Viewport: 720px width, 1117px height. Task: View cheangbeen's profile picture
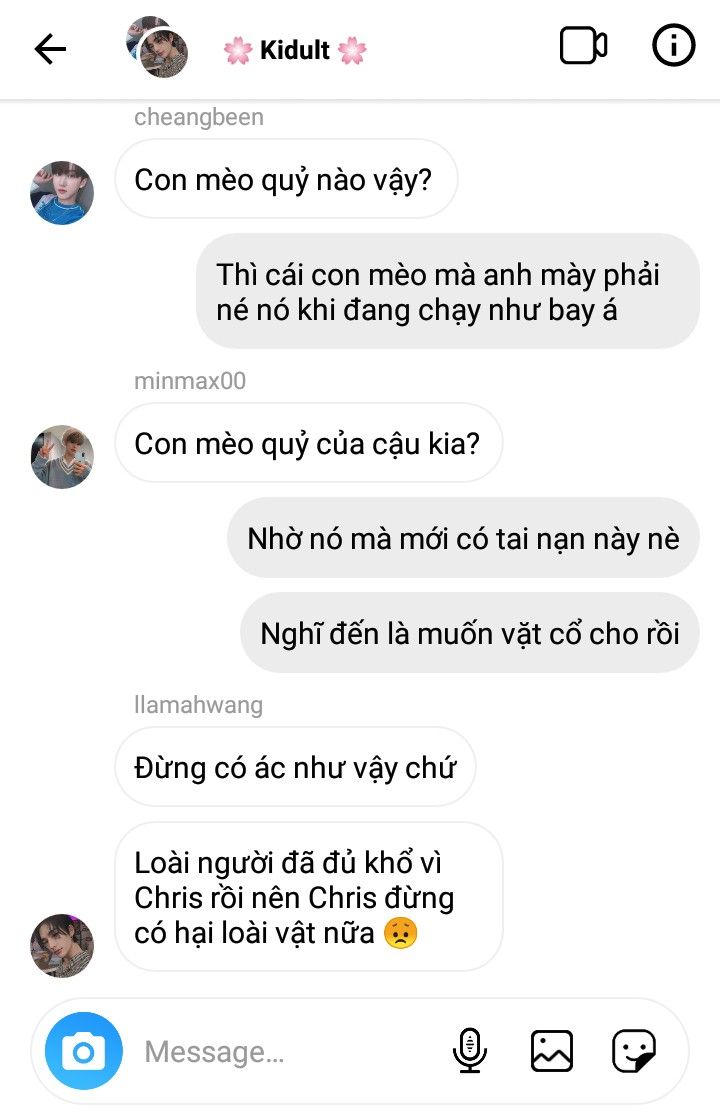click(x=62, y=192)
